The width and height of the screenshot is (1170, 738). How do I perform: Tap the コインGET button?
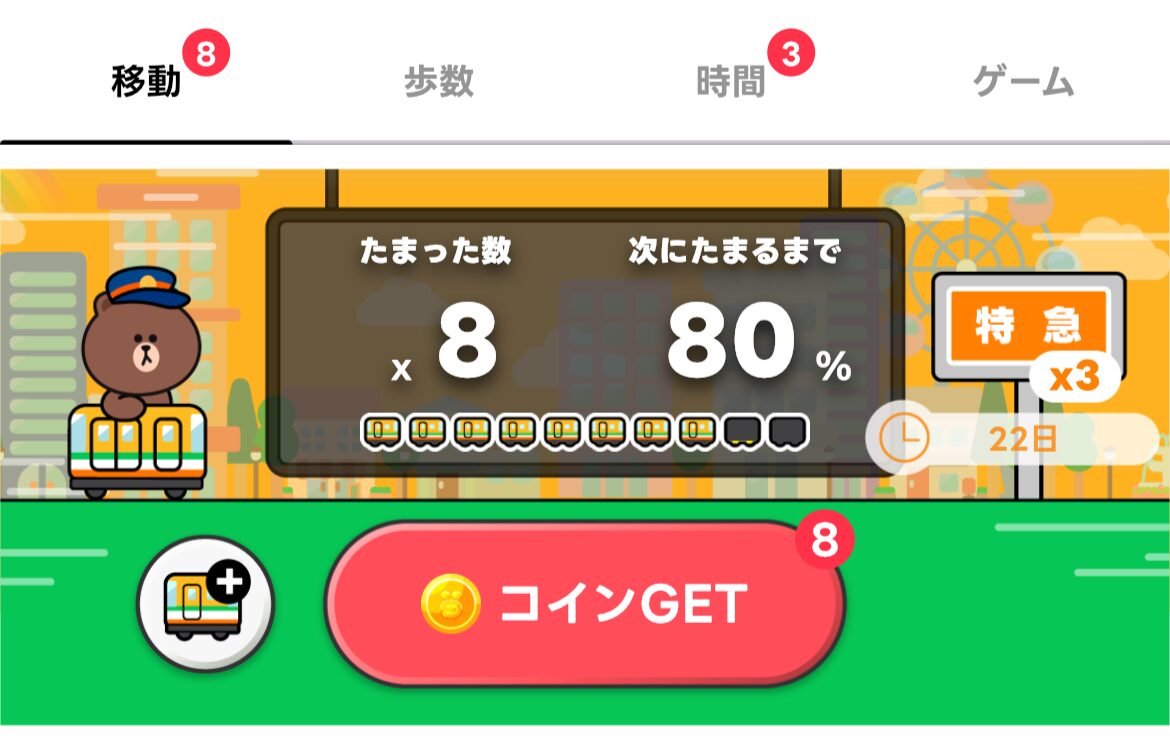tap(585, 603)
